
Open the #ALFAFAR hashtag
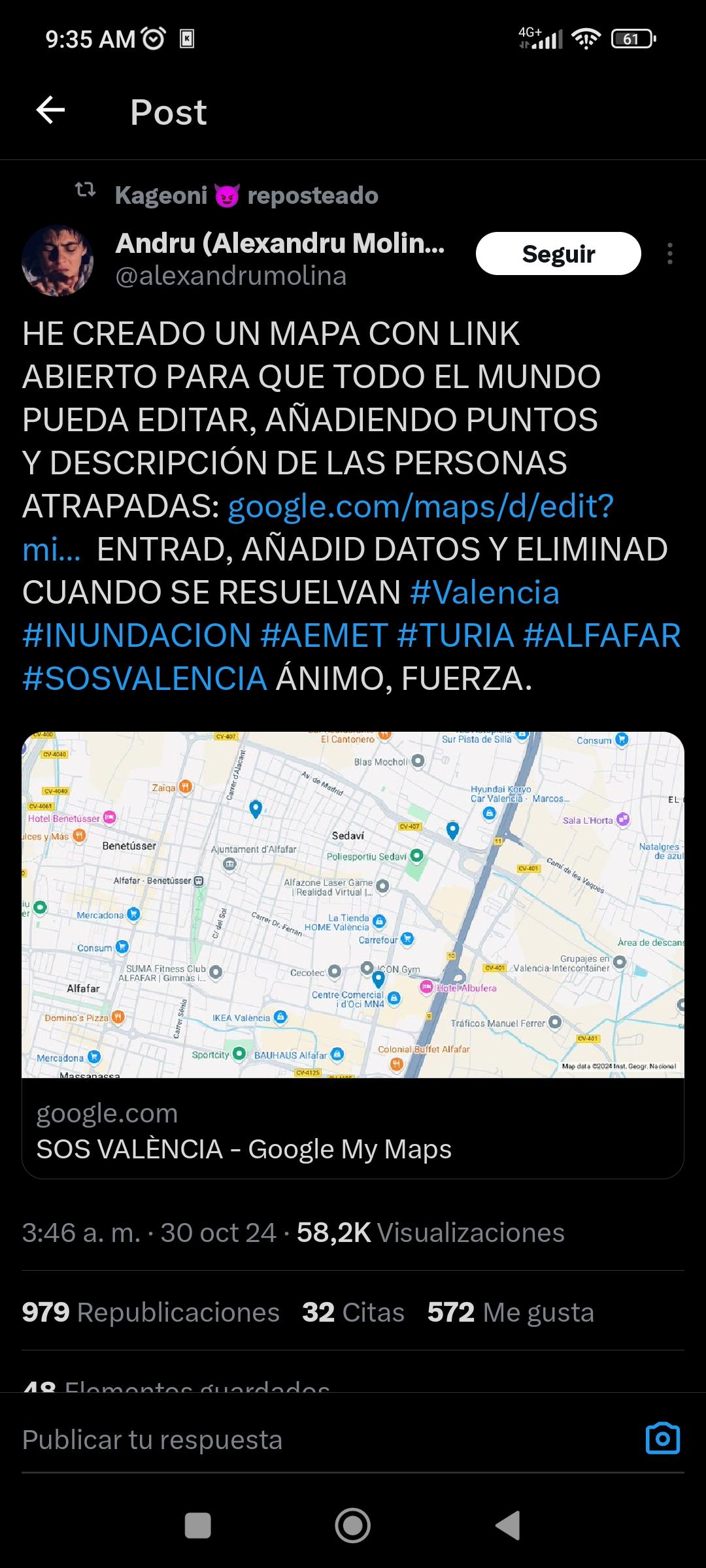click(602, 635)
